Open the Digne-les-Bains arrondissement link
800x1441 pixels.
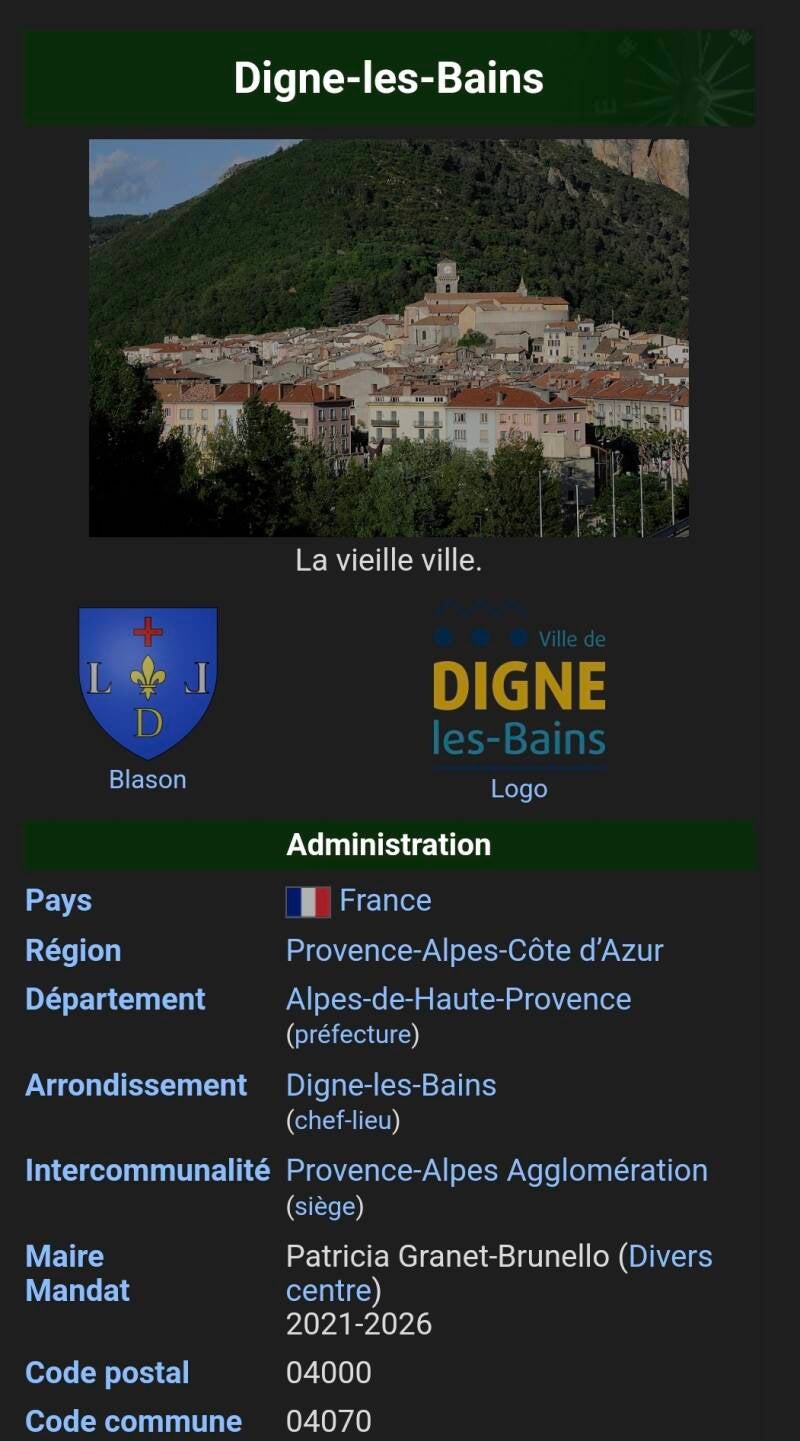(391, 1085)
